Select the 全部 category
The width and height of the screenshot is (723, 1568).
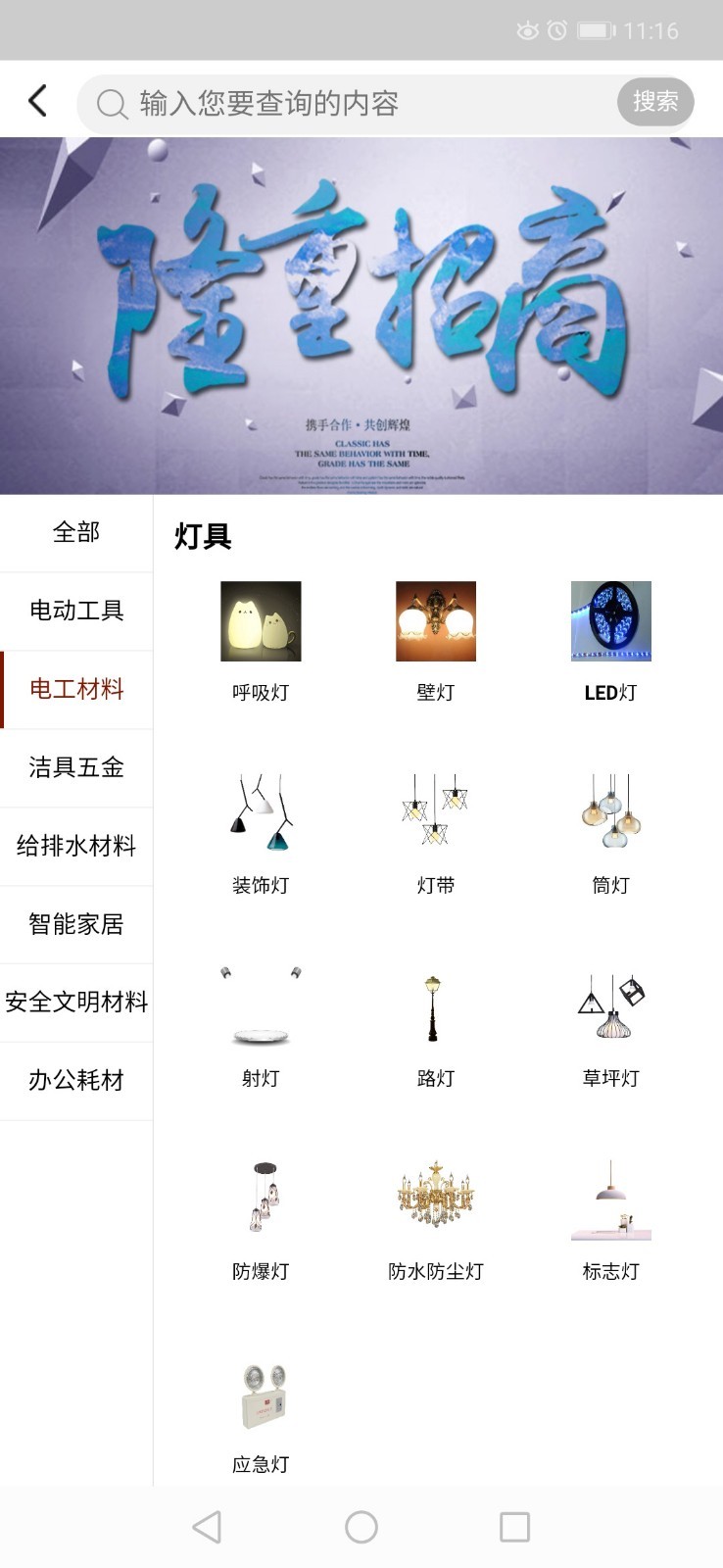[x=76, y=532]
